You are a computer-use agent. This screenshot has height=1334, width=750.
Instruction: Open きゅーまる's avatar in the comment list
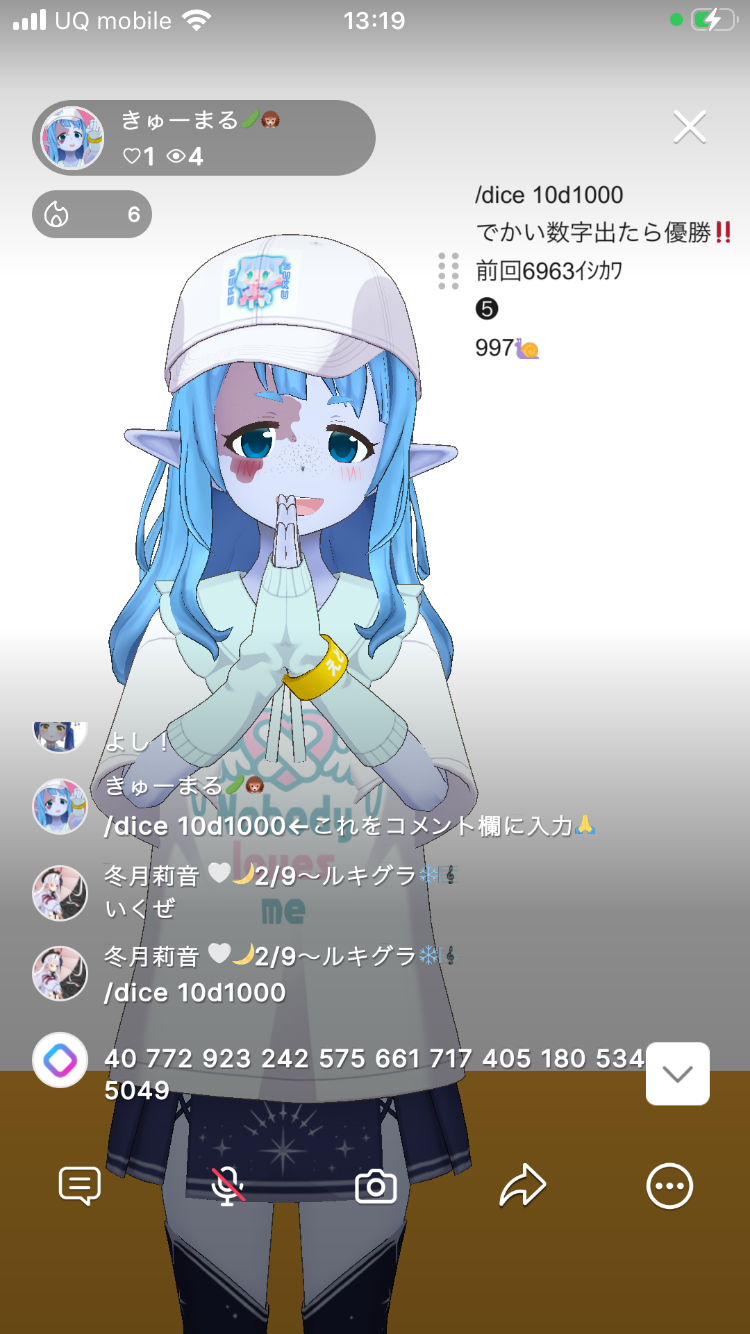[x=60, y=807]
